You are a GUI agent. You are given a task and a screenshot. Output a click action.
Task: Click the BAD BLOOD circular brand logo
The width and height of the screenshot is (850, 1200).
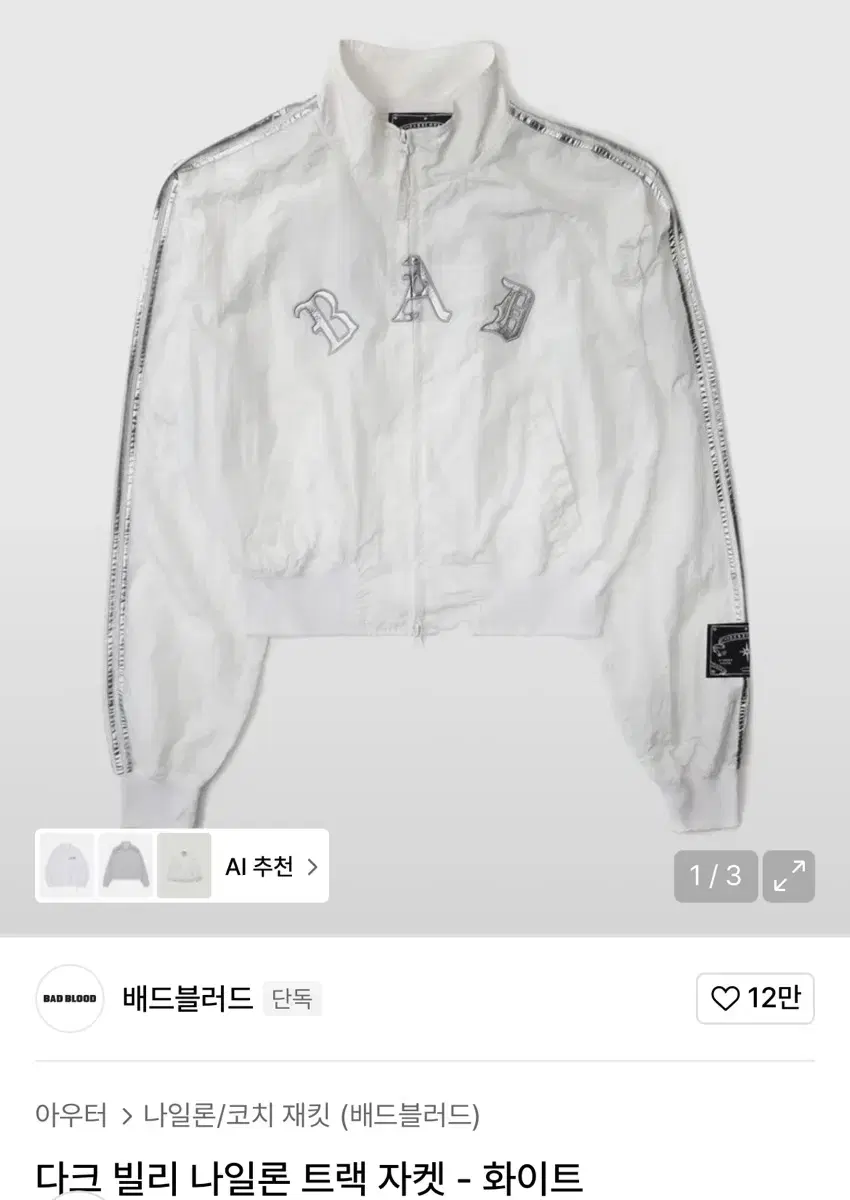tap(69, 1000)
